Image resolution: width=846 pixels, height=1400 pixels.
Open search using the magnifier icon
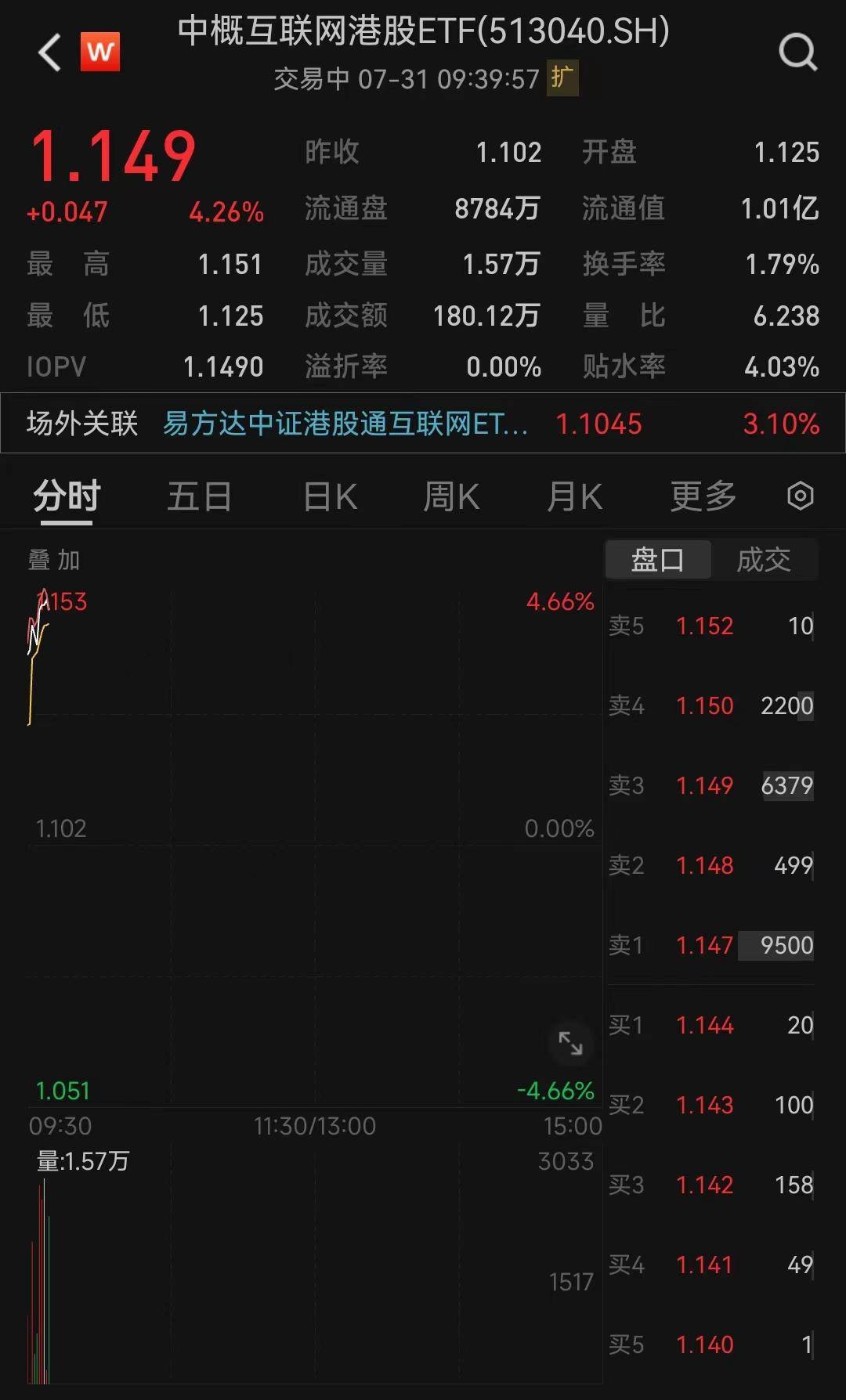tap(797, 52)
